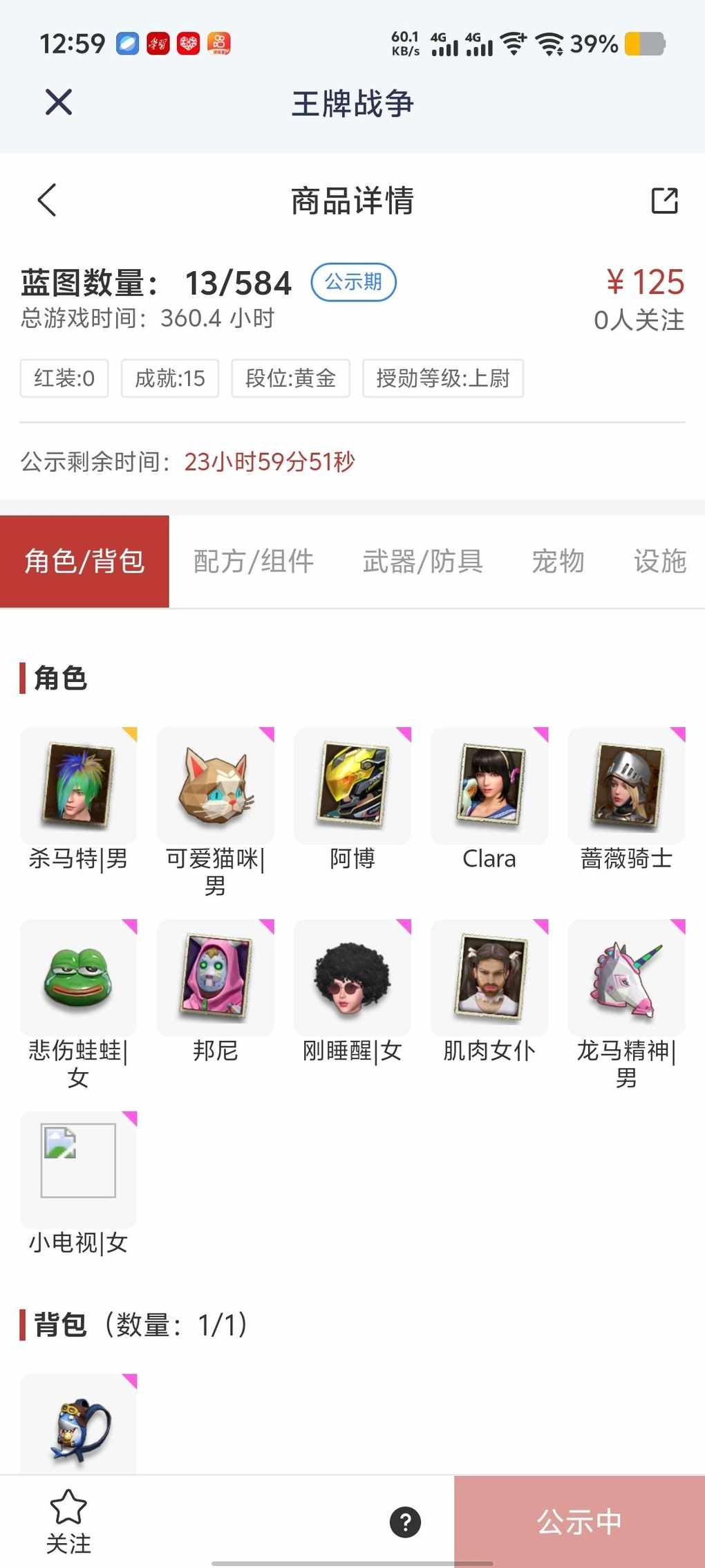The height and width of the screenshot is (1568, 705).
Task: Open the 宠物 tab
Action: pyautogui.click(x=558, y=561)
